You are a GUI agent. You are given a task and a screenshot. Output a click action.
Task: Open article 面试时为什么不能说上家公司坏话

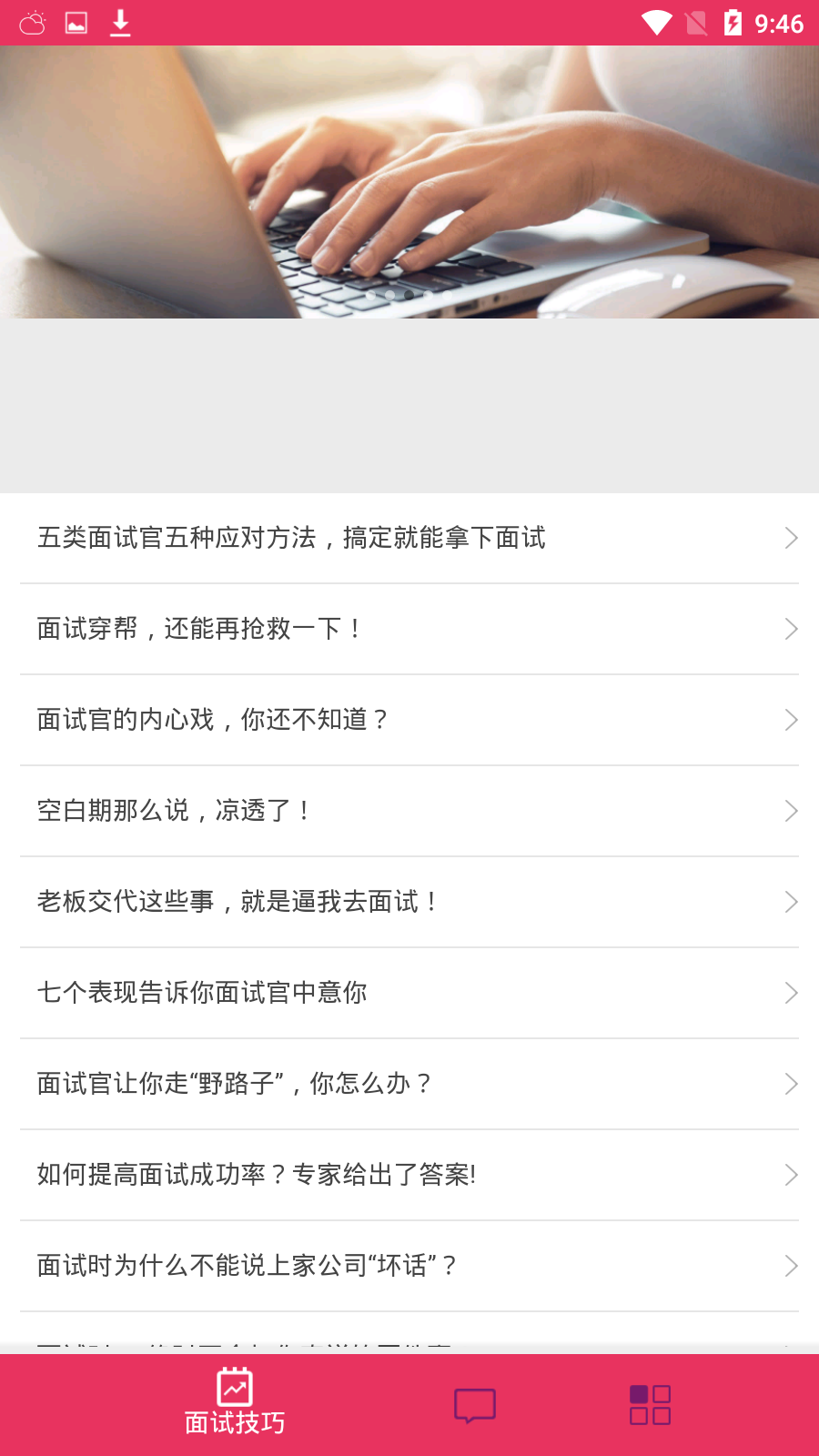click(x=409, y=1265)
